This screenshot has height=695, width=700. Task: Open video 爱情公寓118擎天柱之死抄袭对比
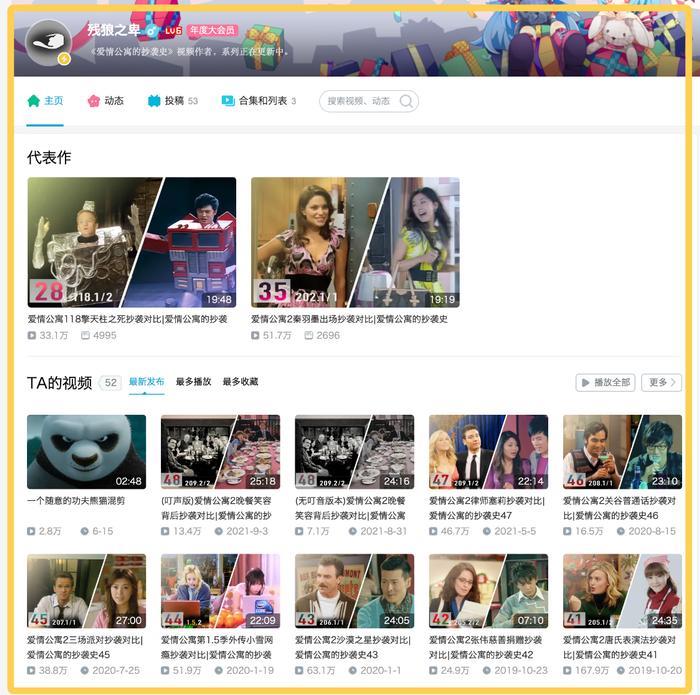pos(131,242)
